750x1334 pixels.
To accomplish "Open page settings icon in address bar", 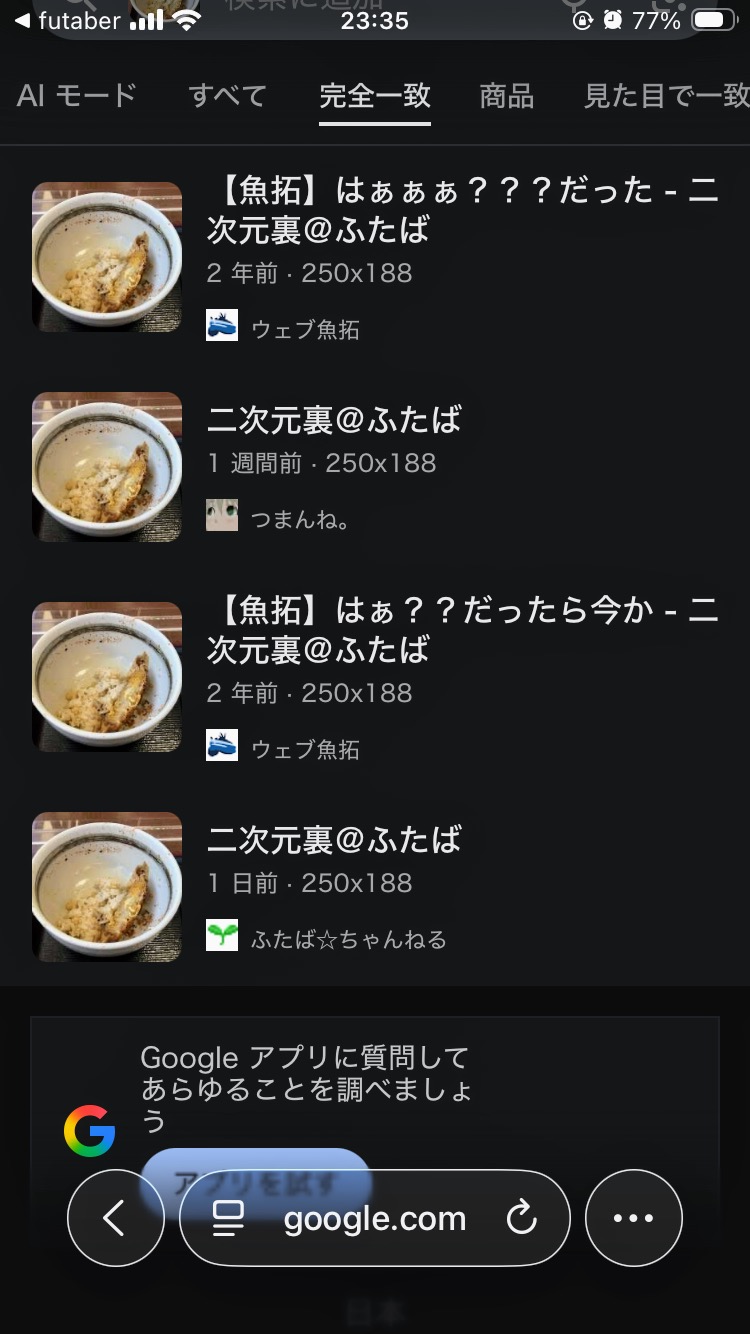I will pos(229,1218).
